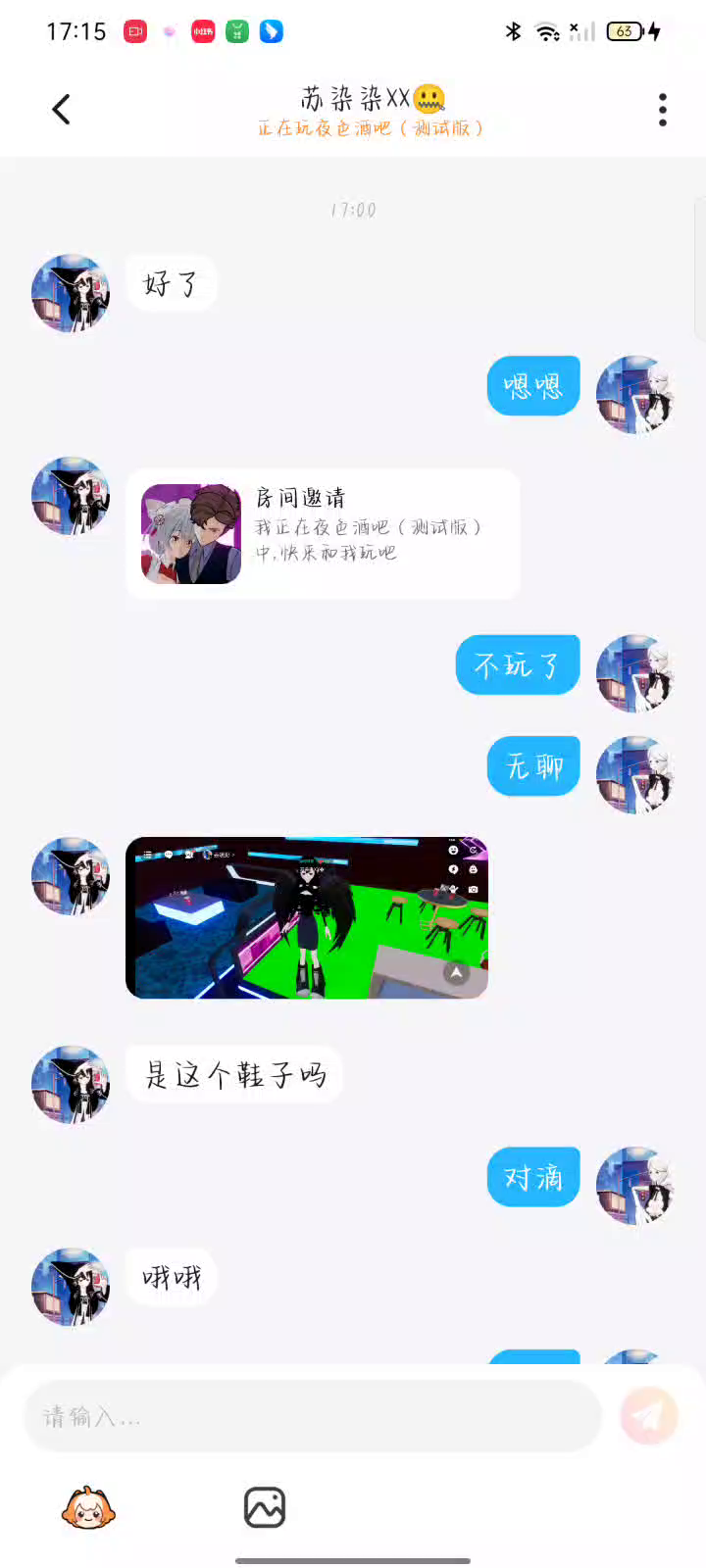Send the message with the paper plane
This screenshot has width=706, height=1568.
pyautogui.click(x=649, y=1416)
